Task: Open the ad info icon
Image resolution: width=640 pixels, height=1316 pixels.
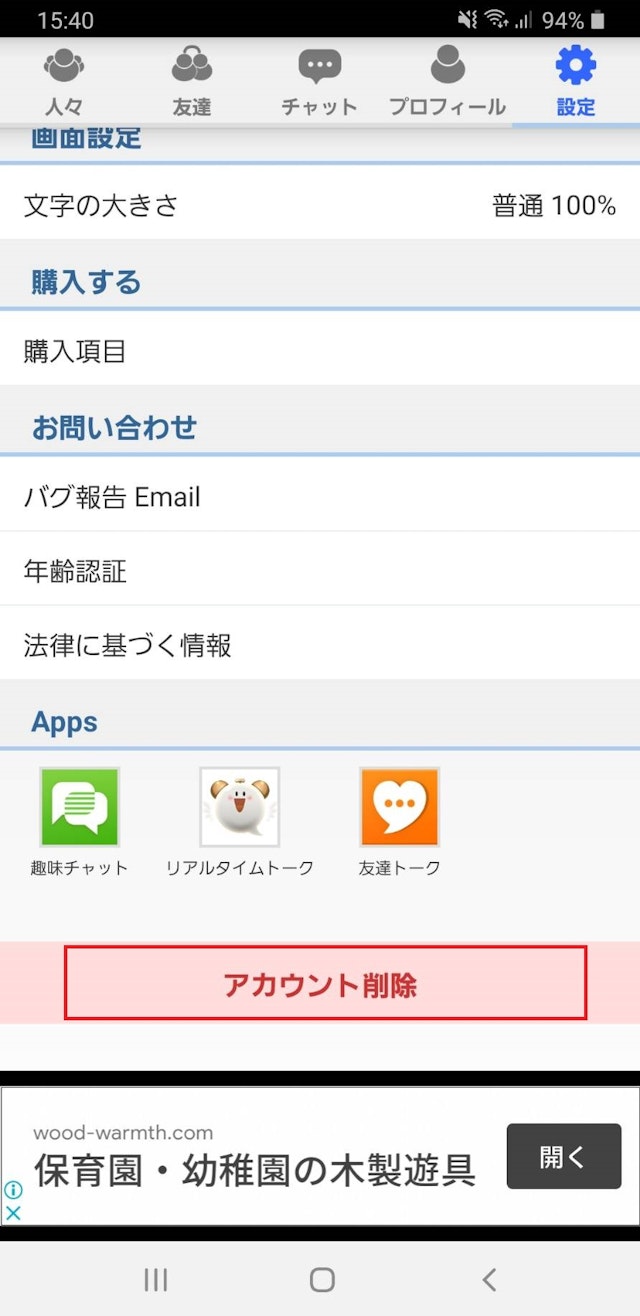Action: (14, 1190)
